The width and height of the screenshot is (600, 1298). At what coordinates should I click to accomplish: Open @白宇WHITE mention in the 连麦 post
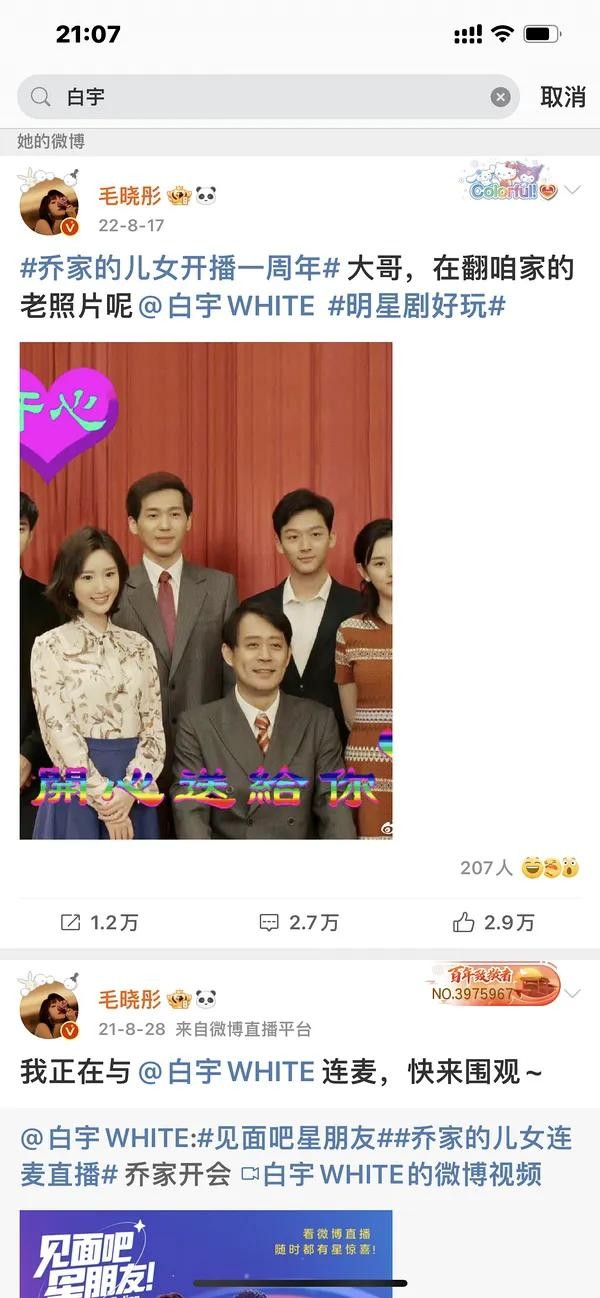click(x=227, y=1073)
